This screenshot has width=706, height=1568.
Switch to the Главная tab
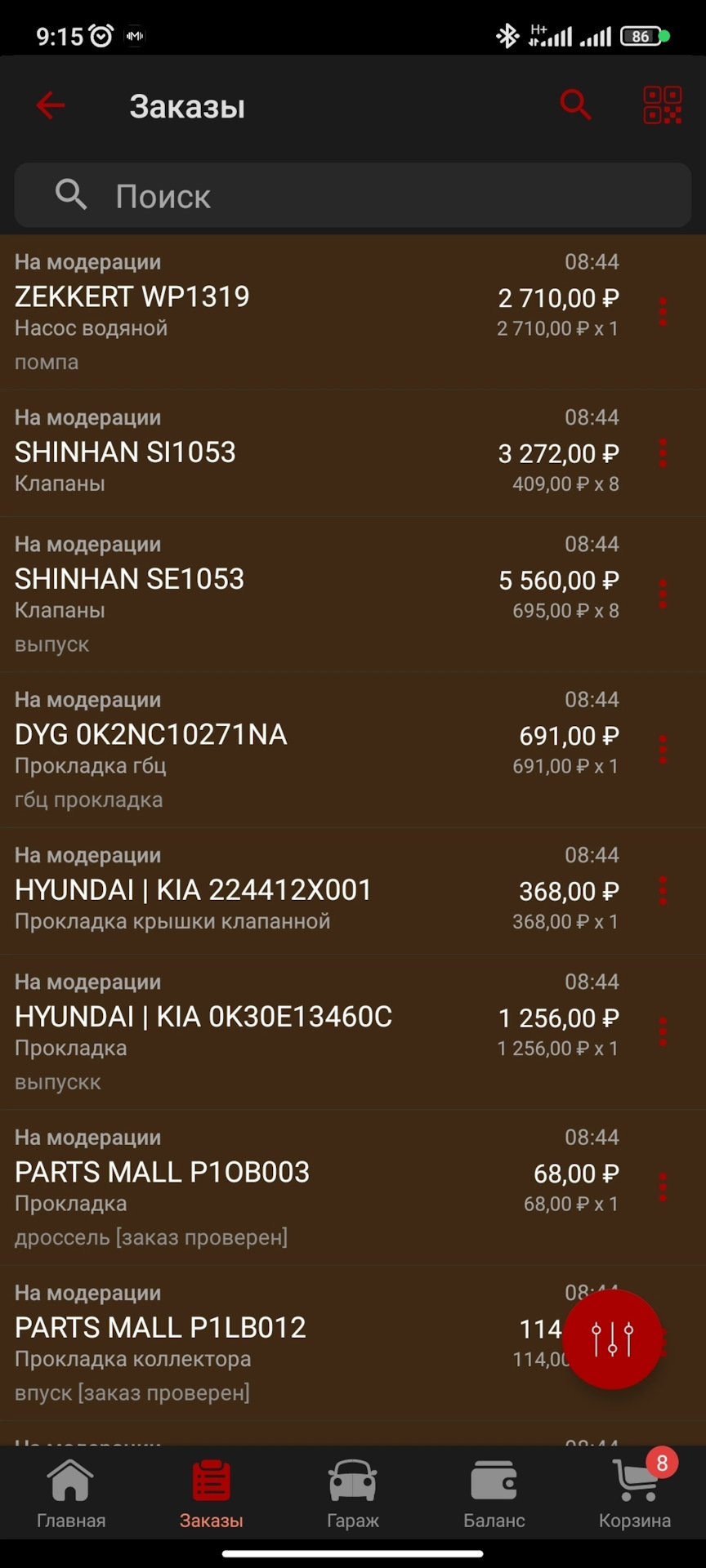(71, 1494)
